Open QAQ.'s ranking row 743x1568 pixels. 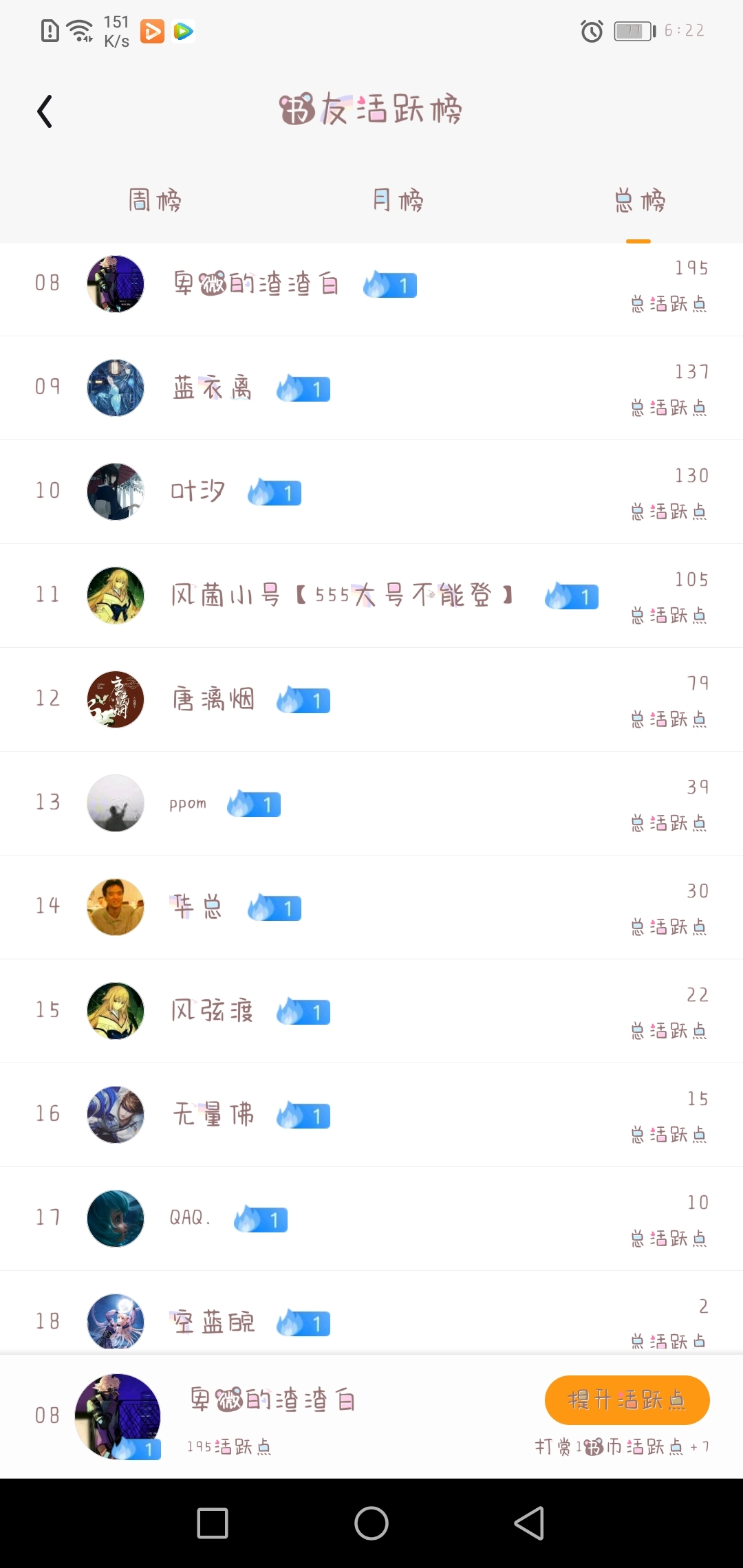pos(371,1219)
